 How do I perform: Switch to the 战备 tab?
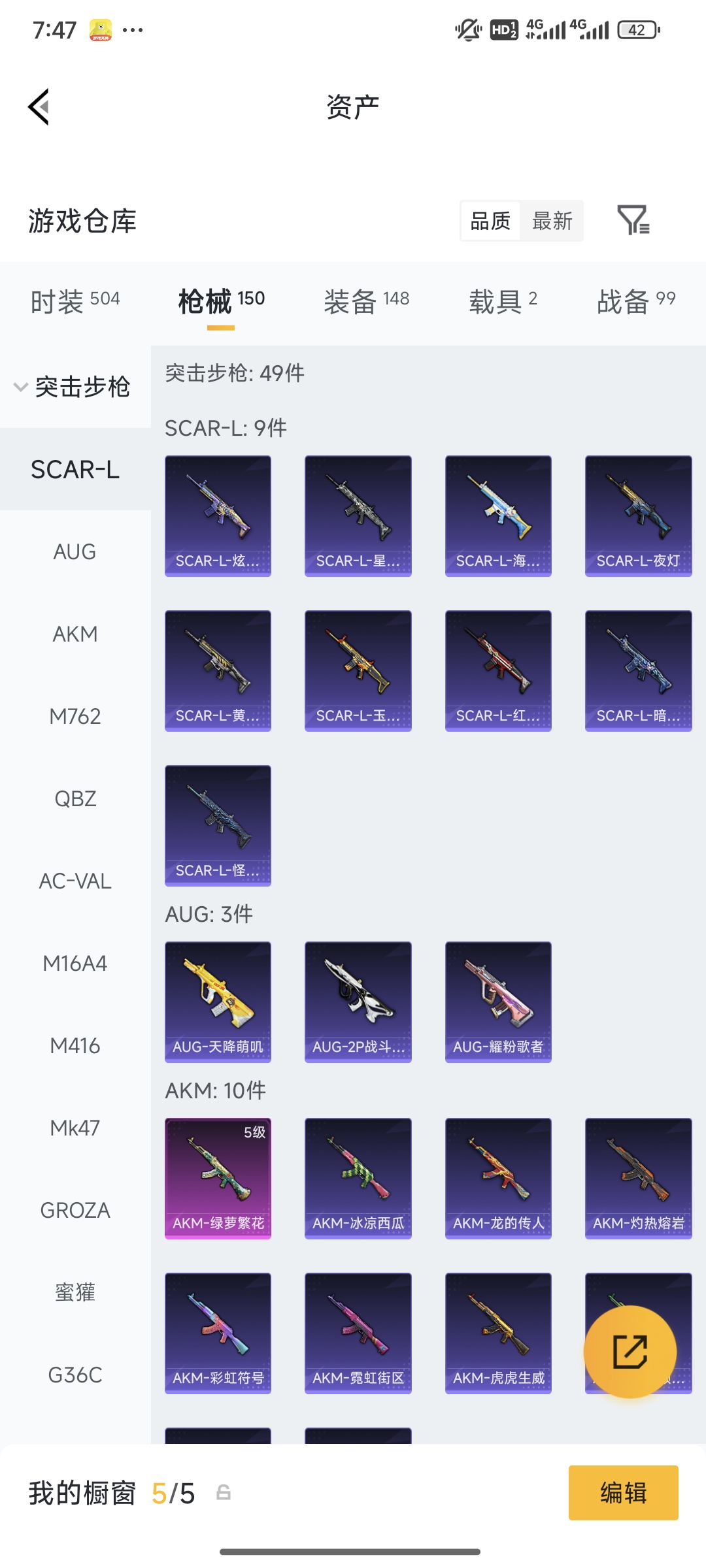tap(635, 301)
